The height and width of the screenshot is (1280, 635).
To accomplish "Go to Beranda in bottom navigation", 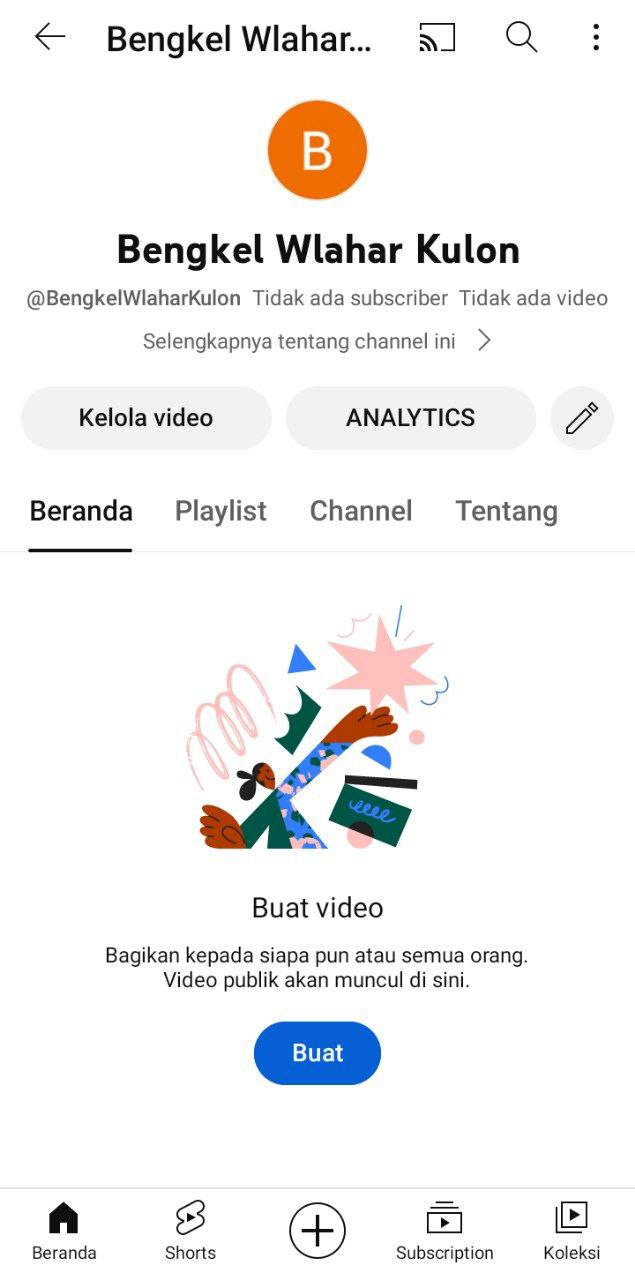I will point(64,1231).
